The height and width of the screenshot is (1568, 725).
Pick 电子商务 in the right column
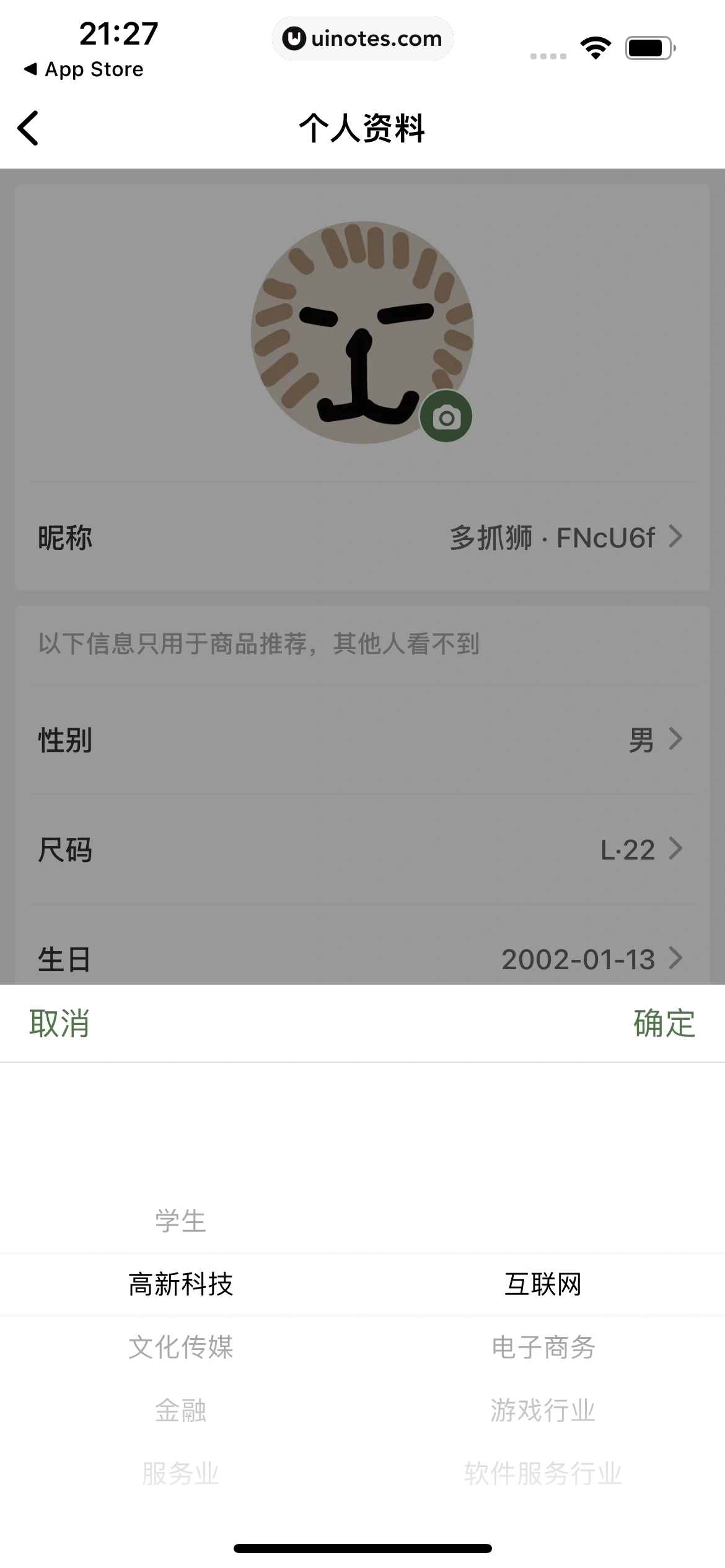[543, 1348]
